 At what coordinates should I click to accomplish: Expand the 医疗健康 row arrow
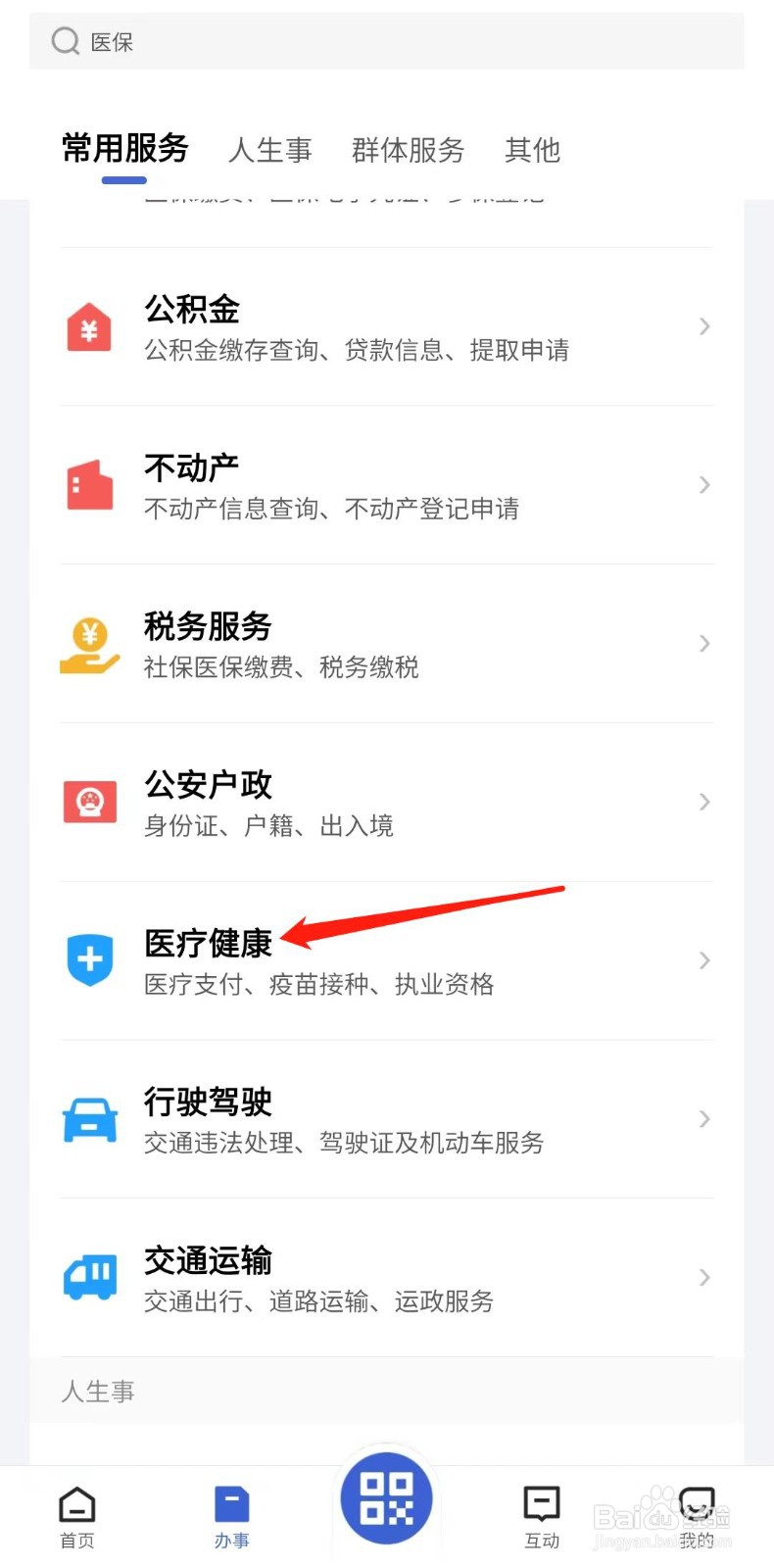pyautogui.click(x=703, y=960)
